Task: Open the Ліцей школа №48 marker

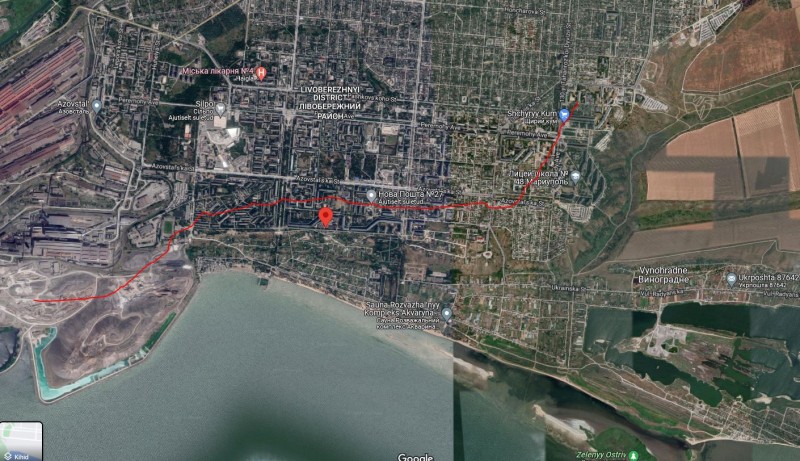Action: point(576,177)
